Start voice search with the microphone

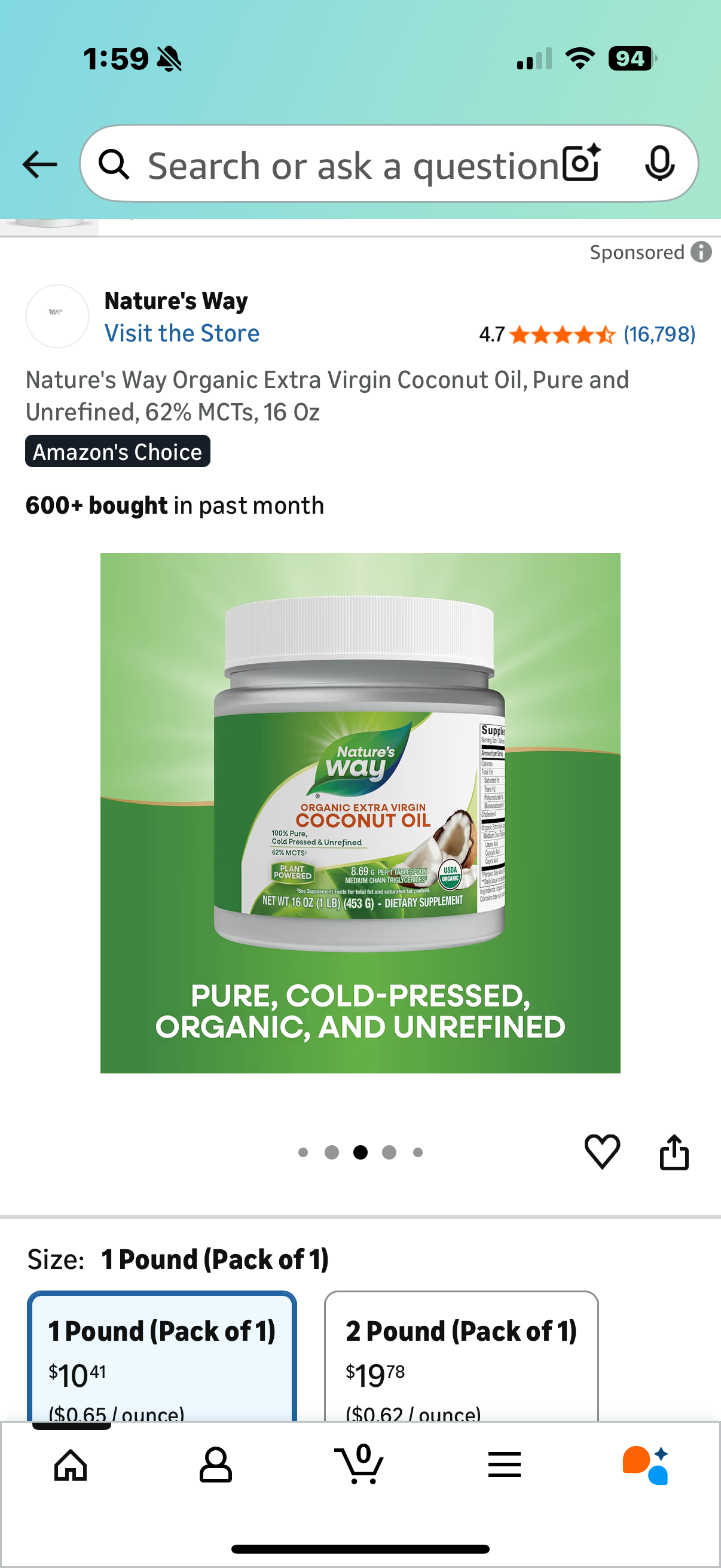pos(659,164)
